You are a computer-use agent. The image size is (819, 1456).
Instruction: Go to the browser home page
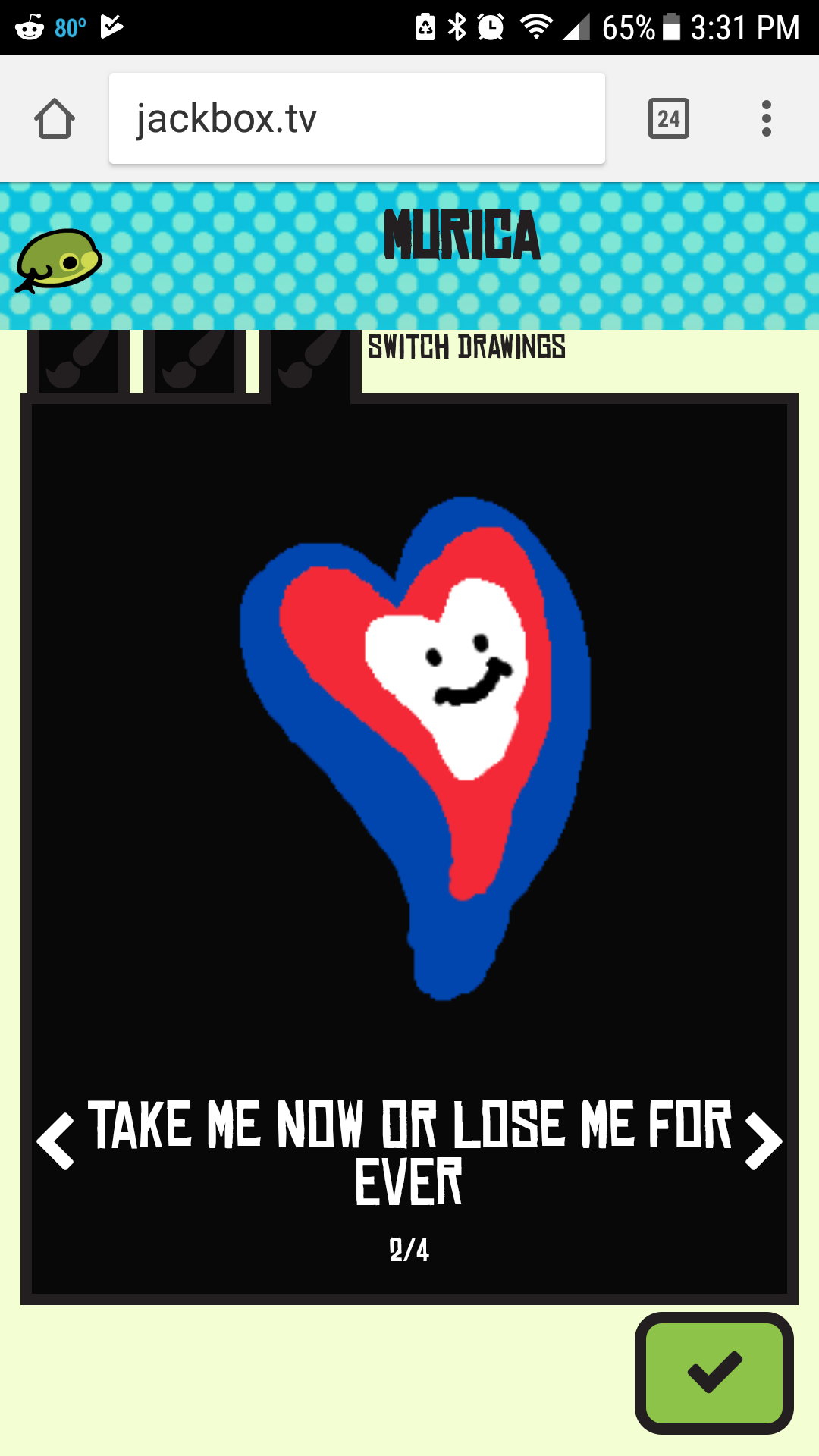tap(55, 118)
